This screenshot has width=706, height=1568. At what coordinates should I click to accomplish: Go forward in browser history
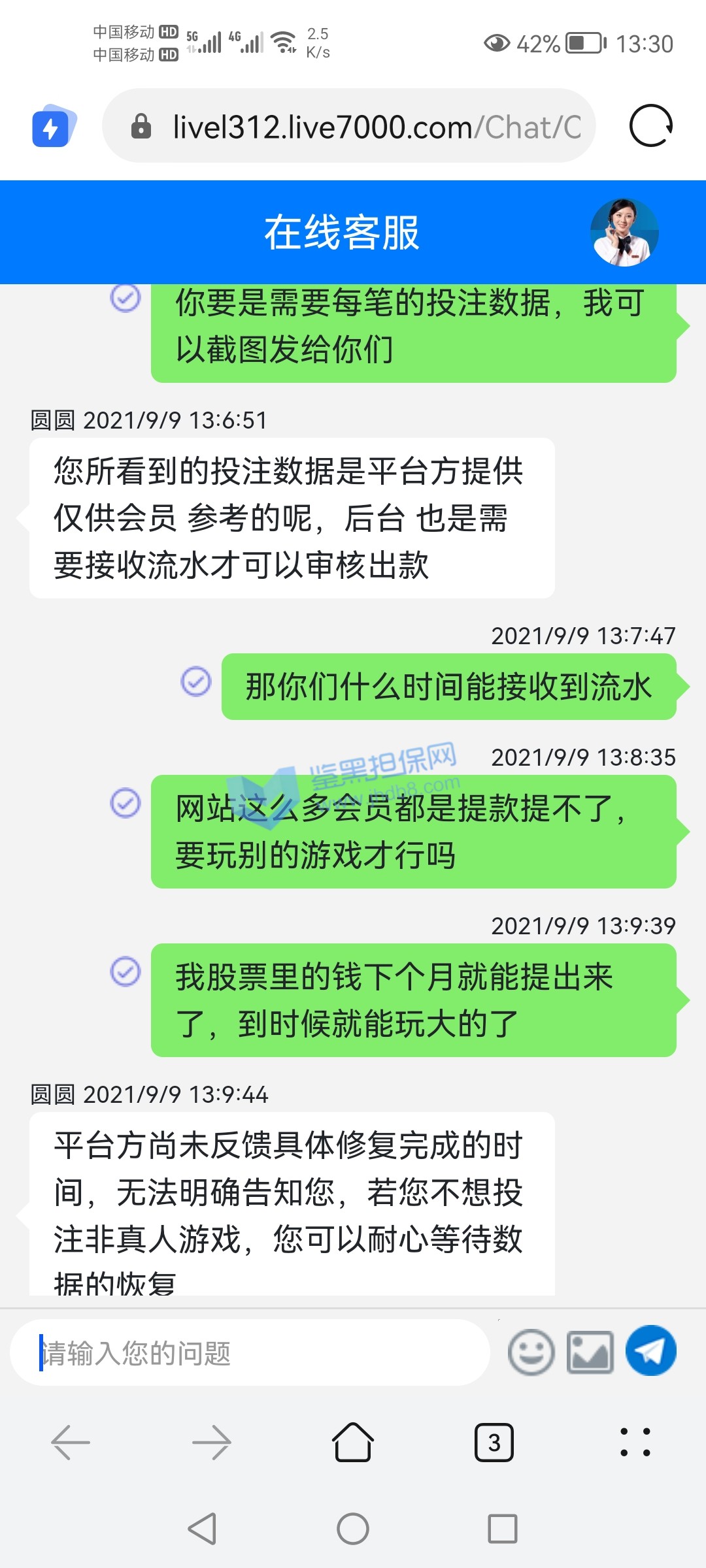212,1442
